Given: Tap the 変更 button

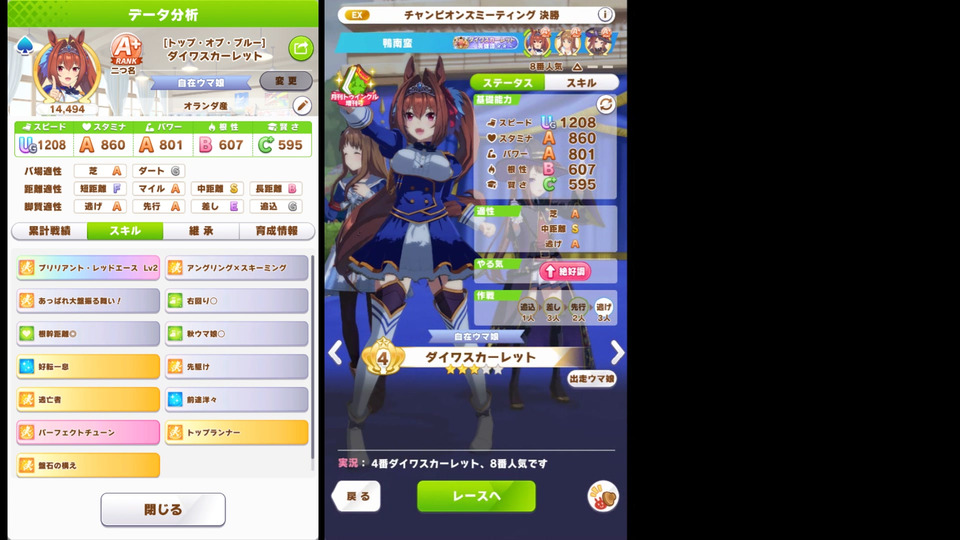Looking at the screenshot, I should click(x=286, y=81).
